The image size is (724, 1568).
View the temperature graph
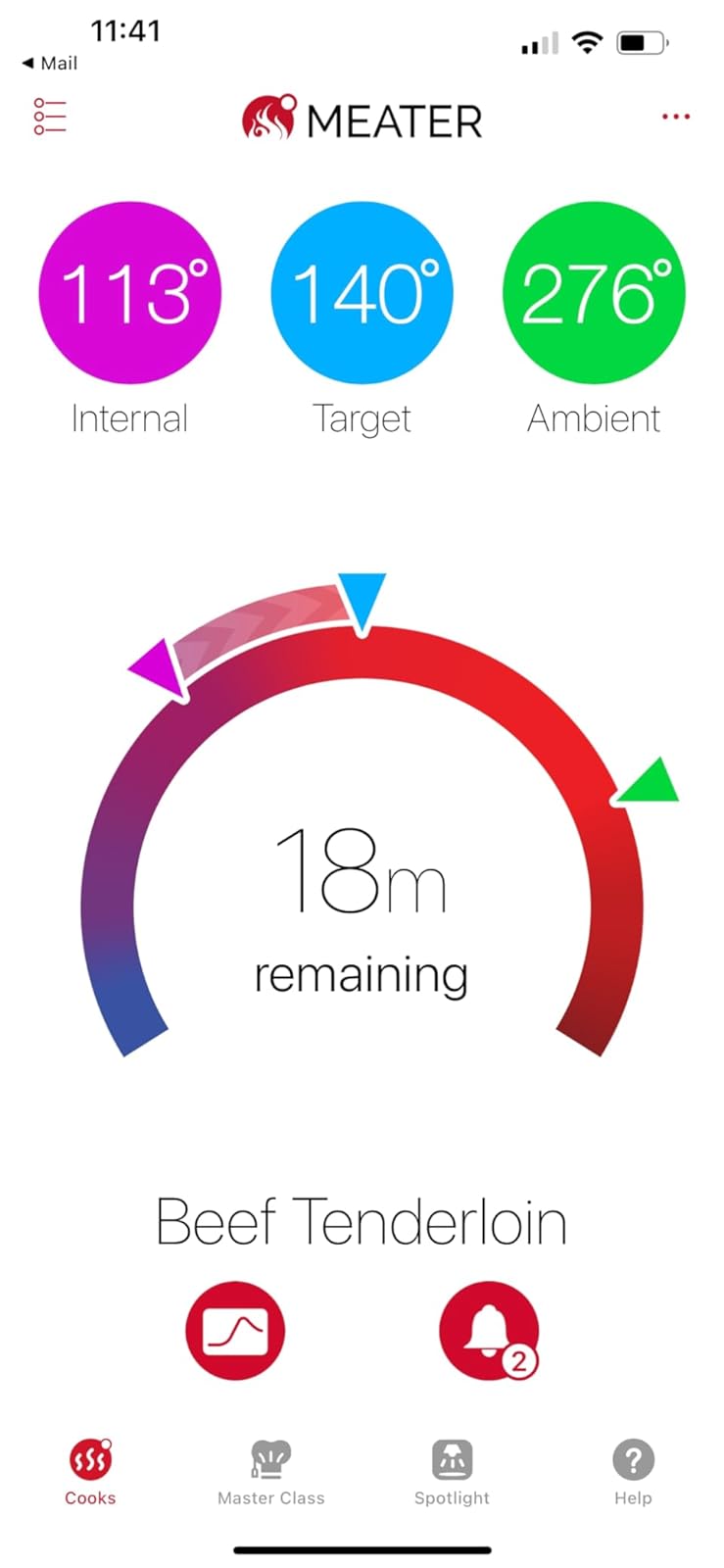(235, 1330)
